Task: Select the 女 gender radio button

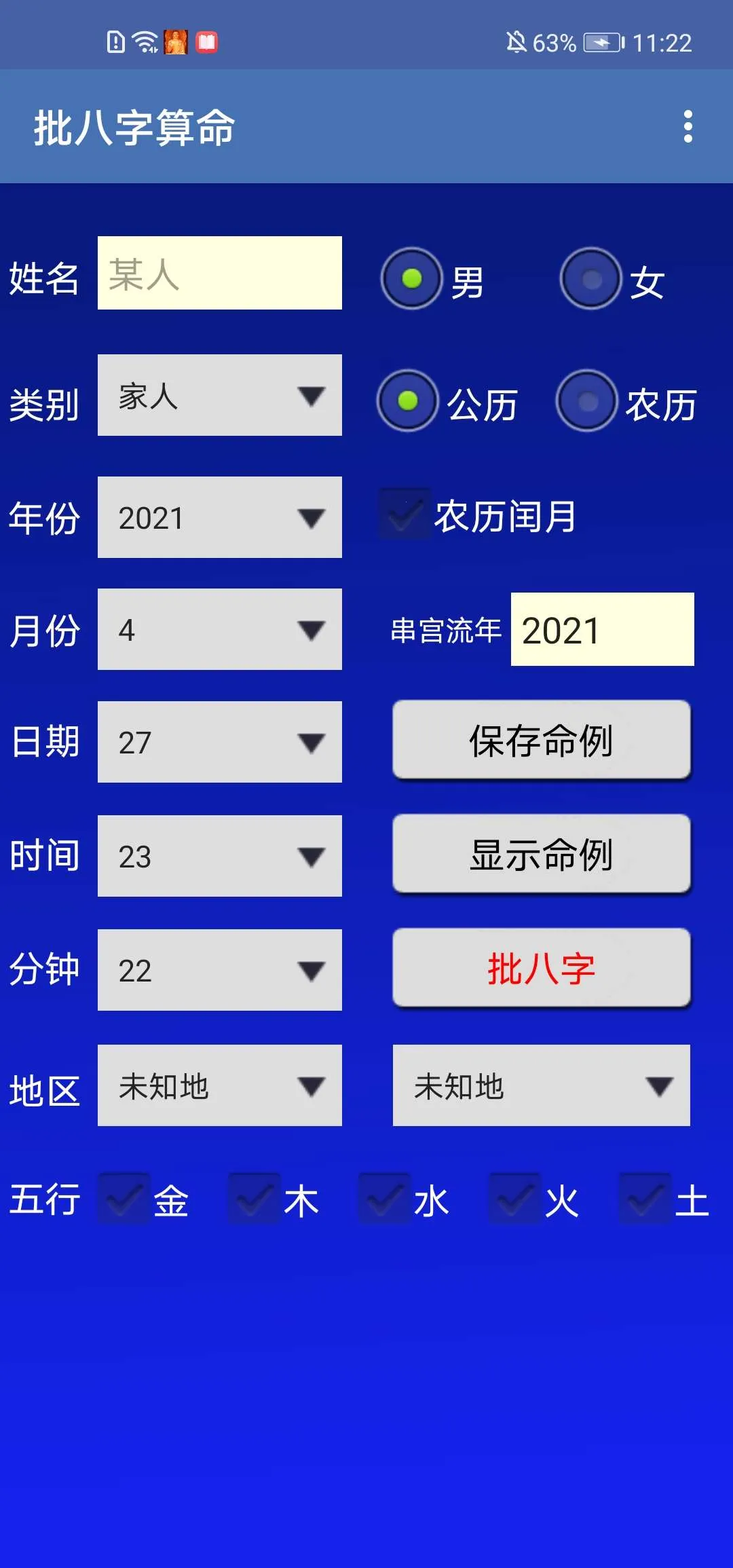Action: point(590,278)
